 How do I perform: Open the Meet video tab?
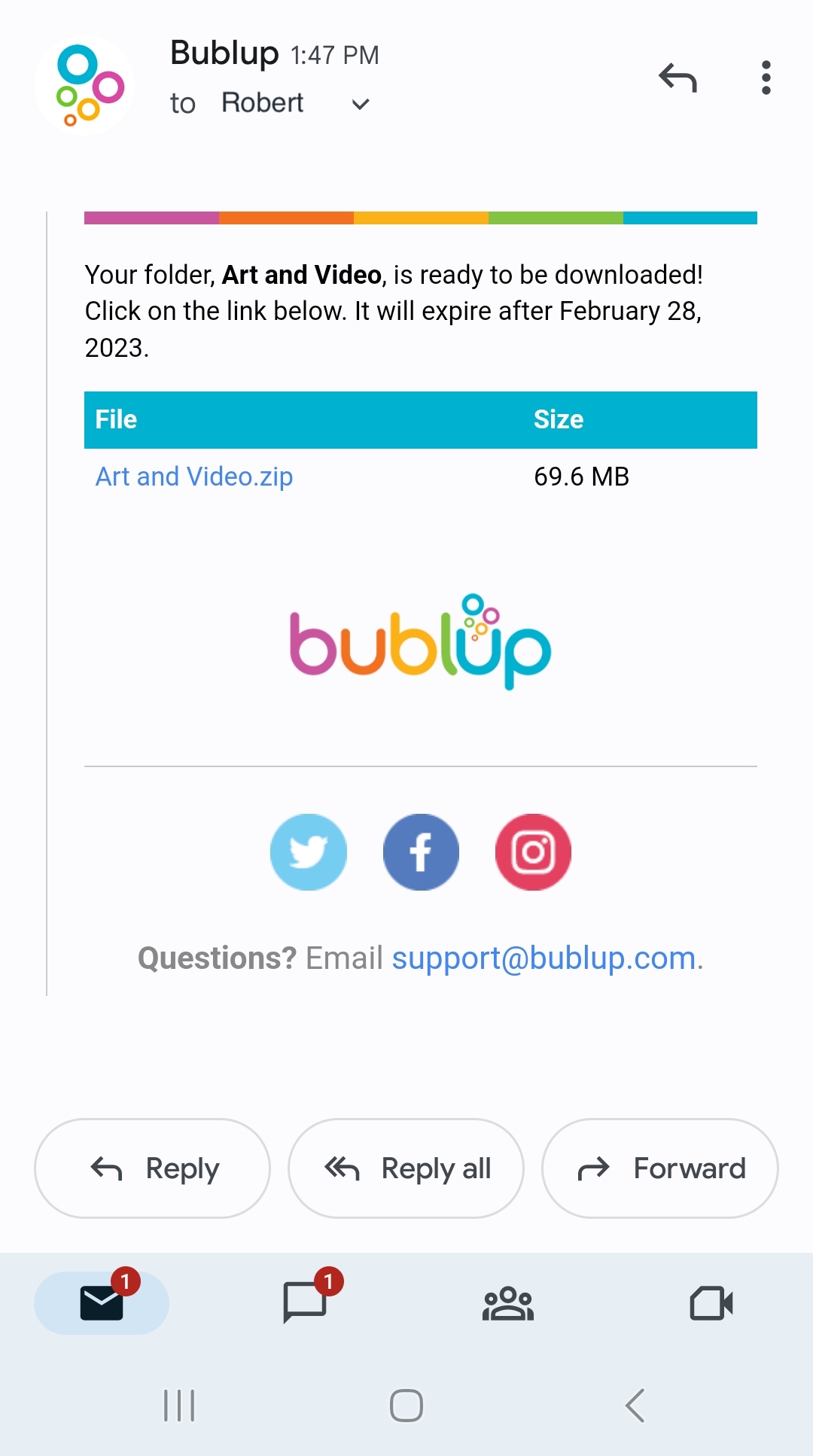coord(711,1302)
